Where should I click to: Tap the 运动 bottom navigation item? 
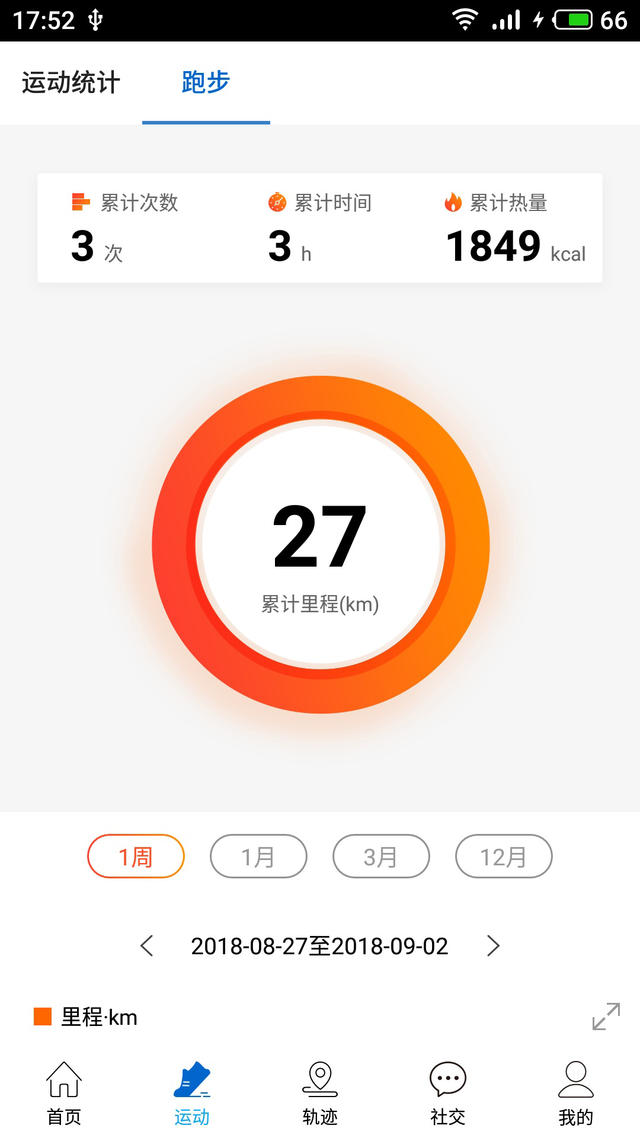coord(192,1093)
